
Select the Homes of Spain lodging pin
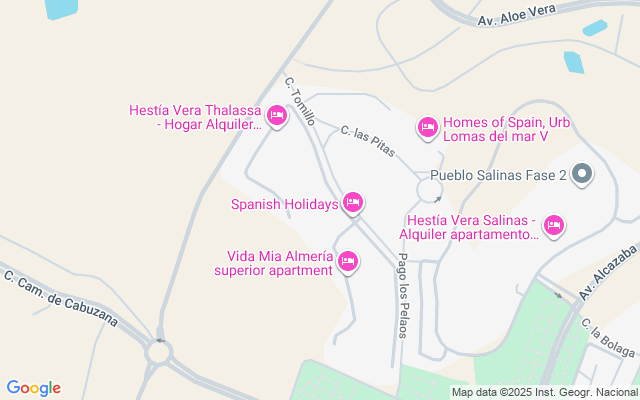(x=427, y=127)
